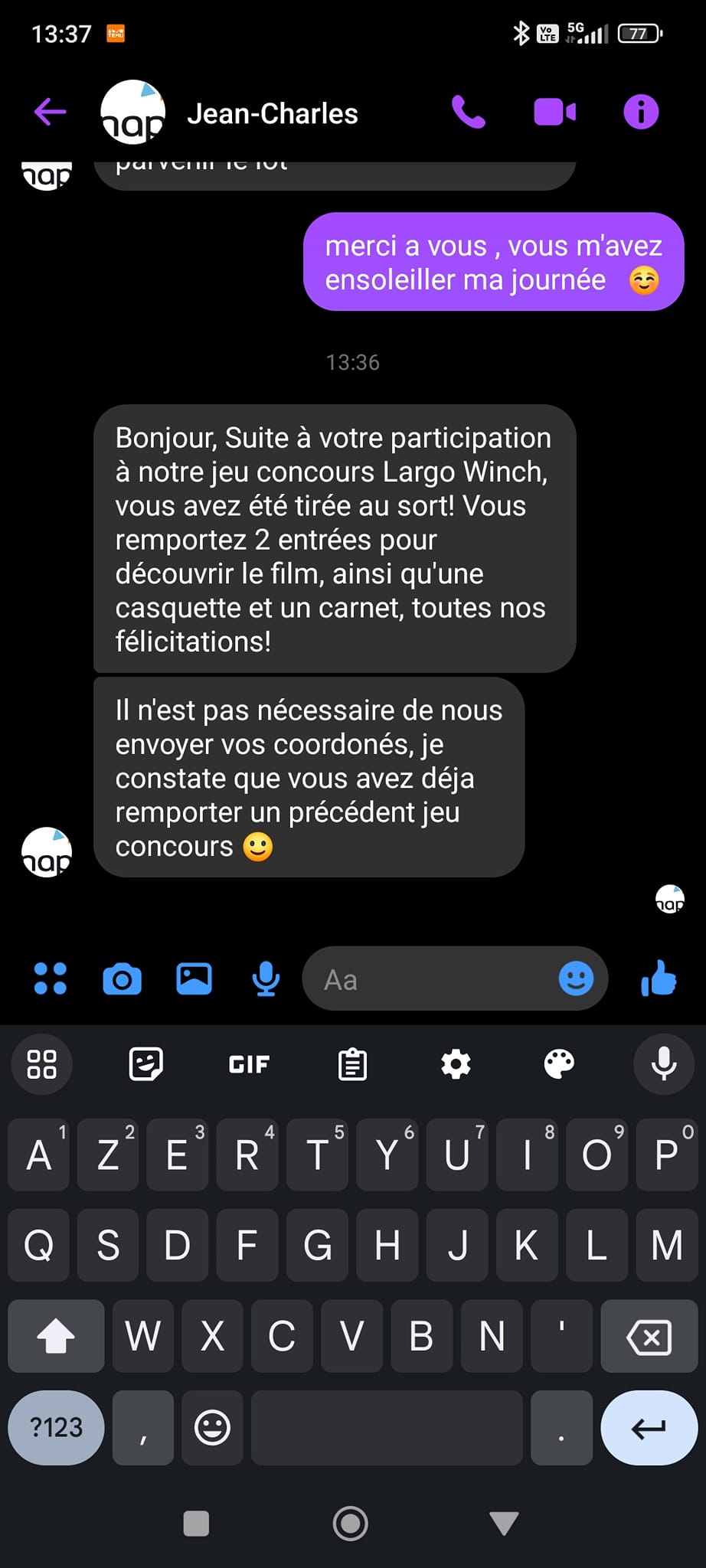Open the camera to take a photo
The image size is (706, 1568).
tap(122, 979)
